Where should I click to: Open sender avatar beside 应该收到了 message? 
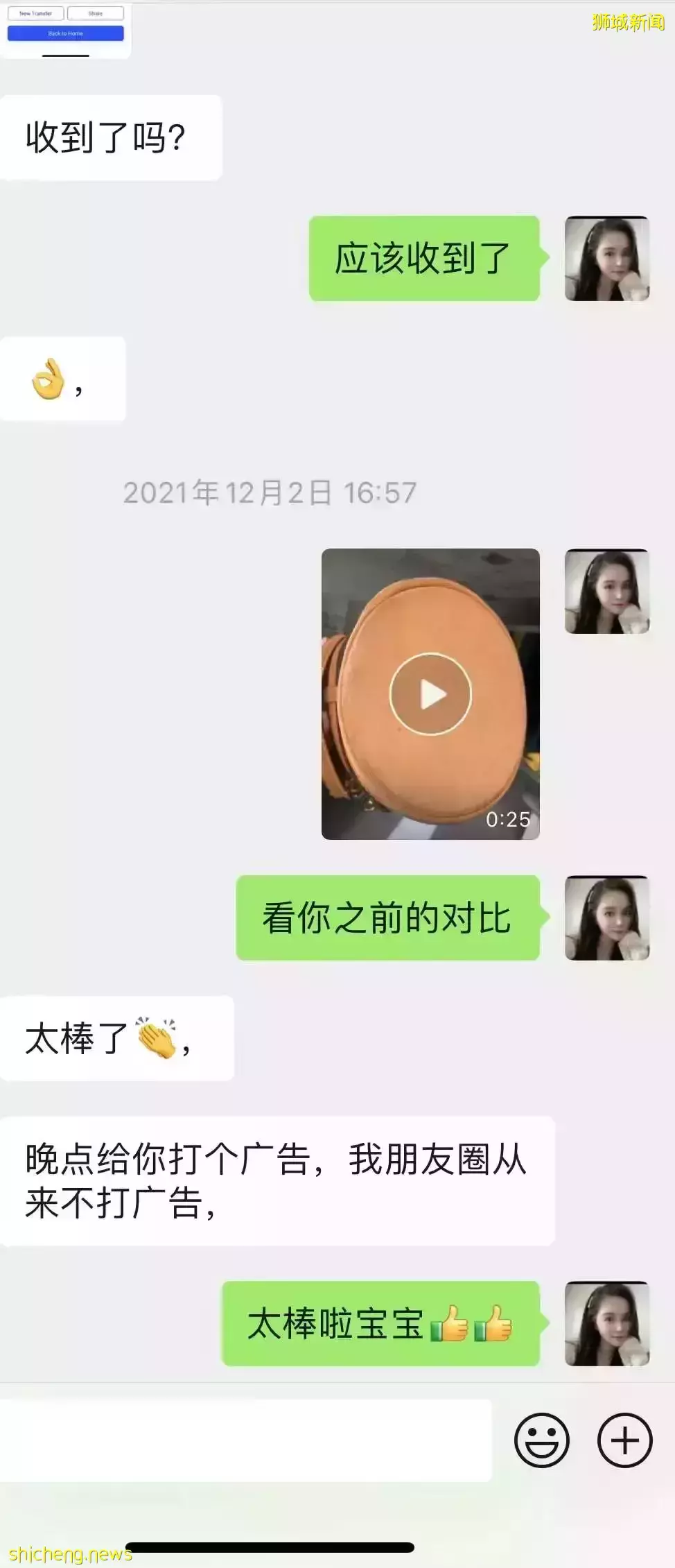click(x=607, y=259)
